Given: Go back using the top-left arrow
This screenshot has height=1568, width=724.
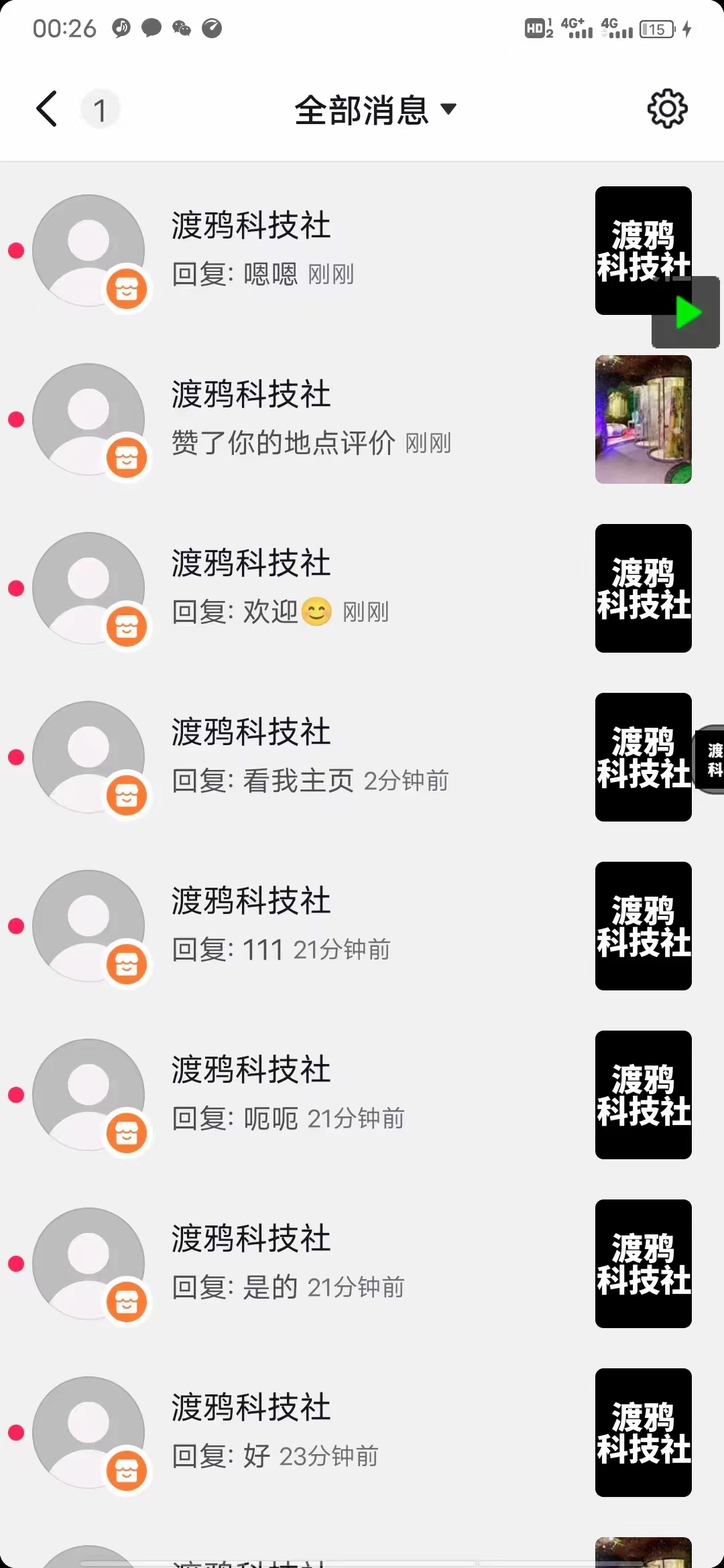Looking at the screenshot, I should pos(47,109).
